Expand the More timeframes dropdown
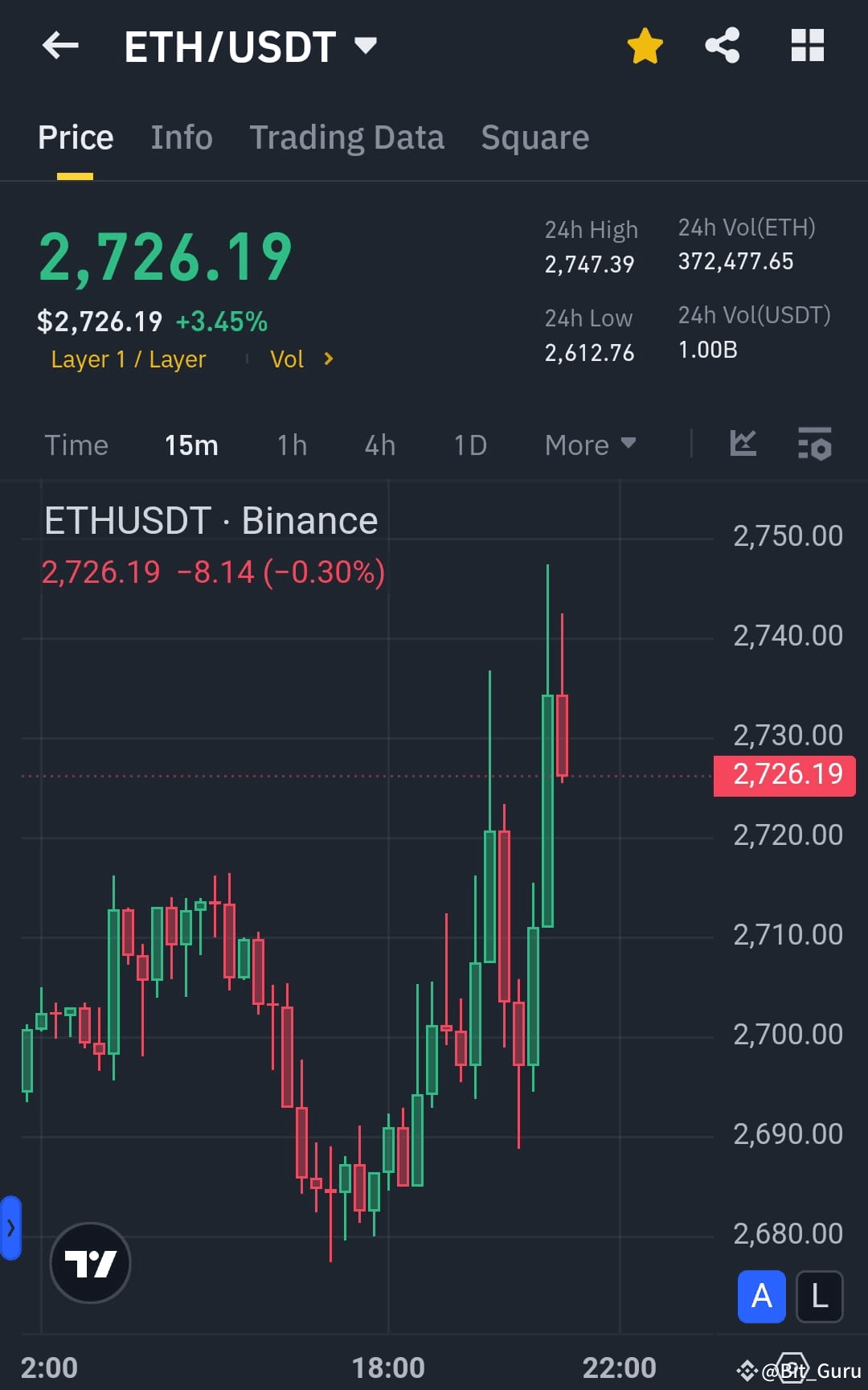This screenshot has width=868, height=1390. pyautogui.click(x=591, y=445)
